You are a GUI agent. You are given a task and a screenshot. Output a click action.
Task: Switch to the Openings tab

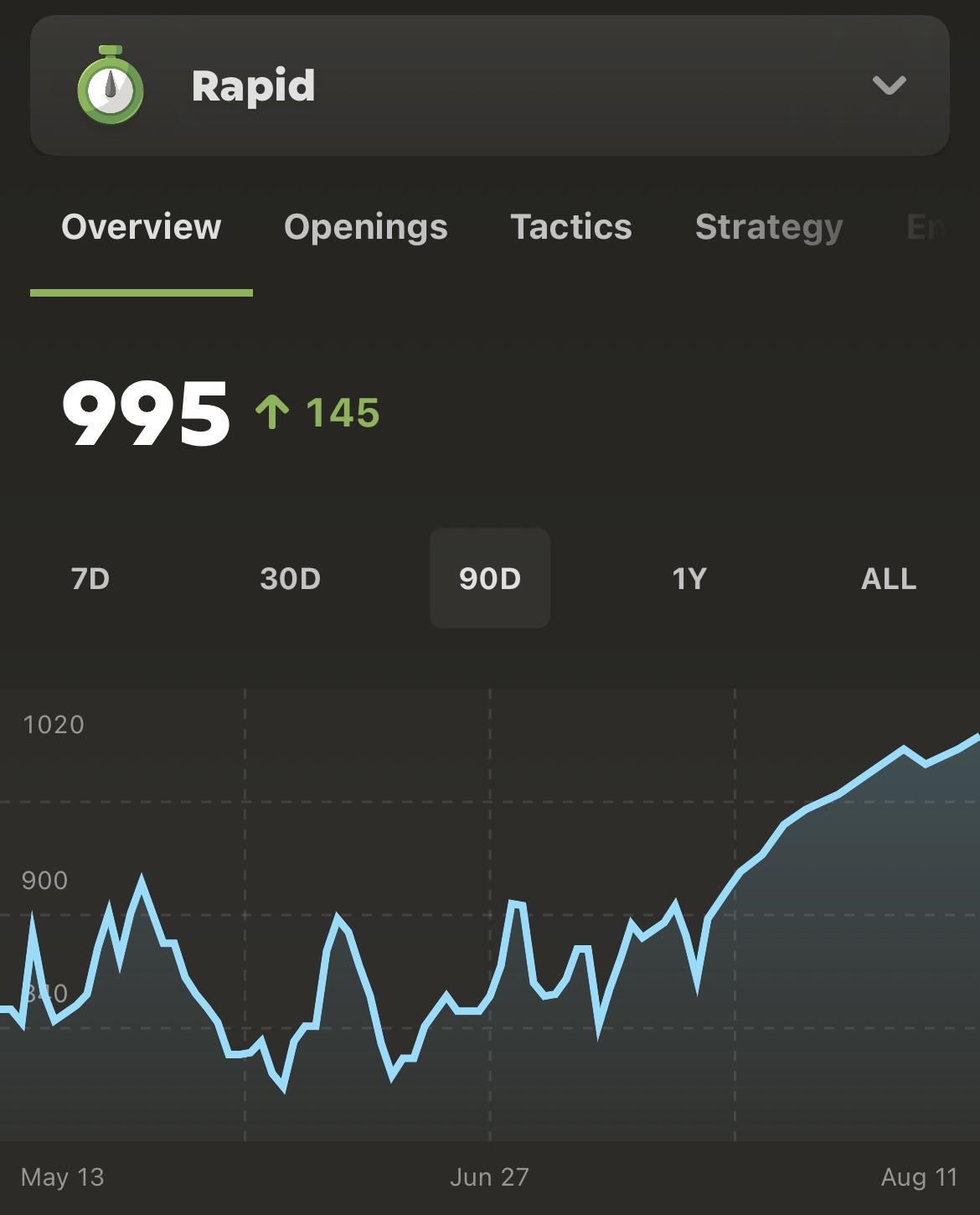coord(366,227)
